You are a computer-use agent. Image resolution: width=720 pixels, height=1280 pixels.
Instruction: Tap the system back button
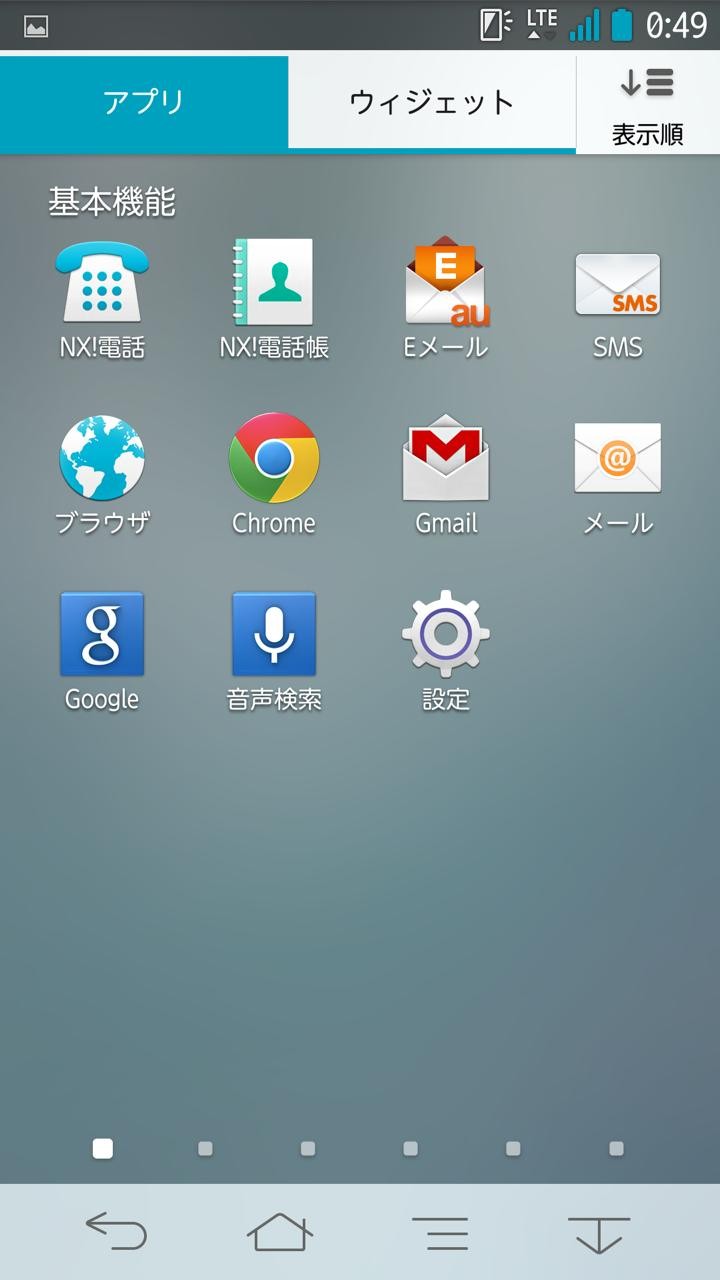coord(116,1231)
